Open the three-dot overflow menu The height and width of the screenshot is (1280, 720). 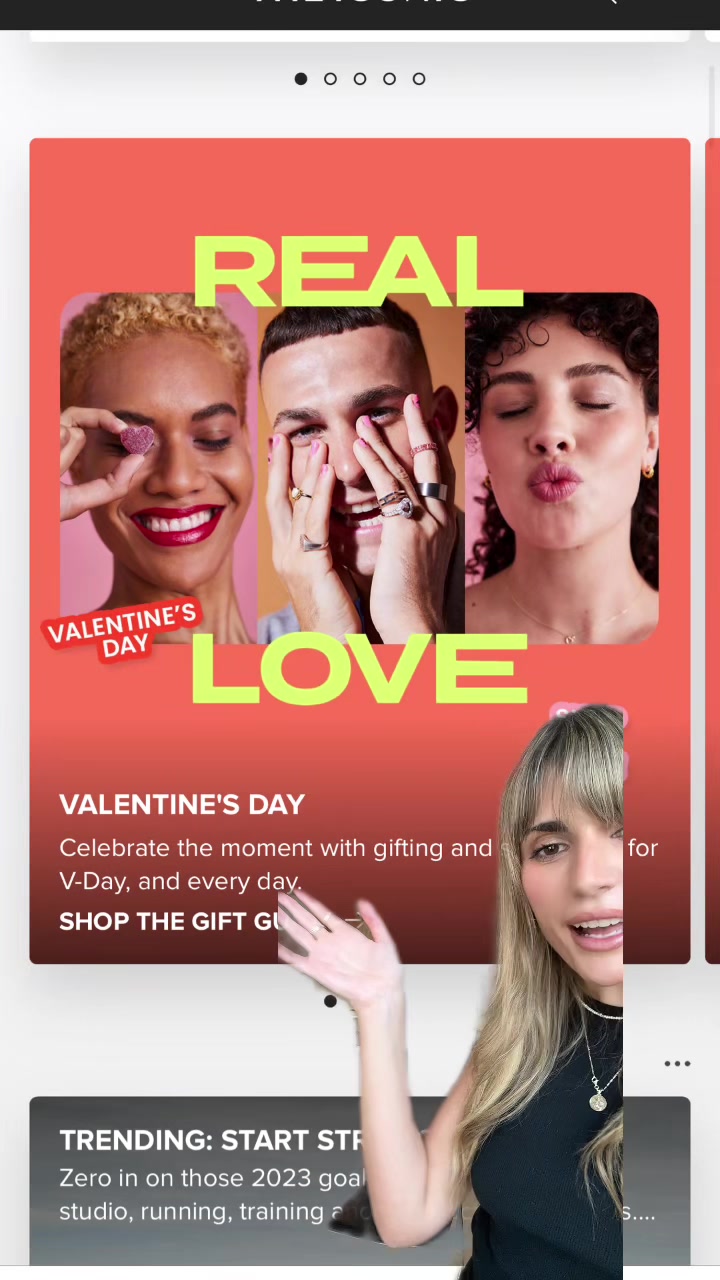click(677, 1063)
